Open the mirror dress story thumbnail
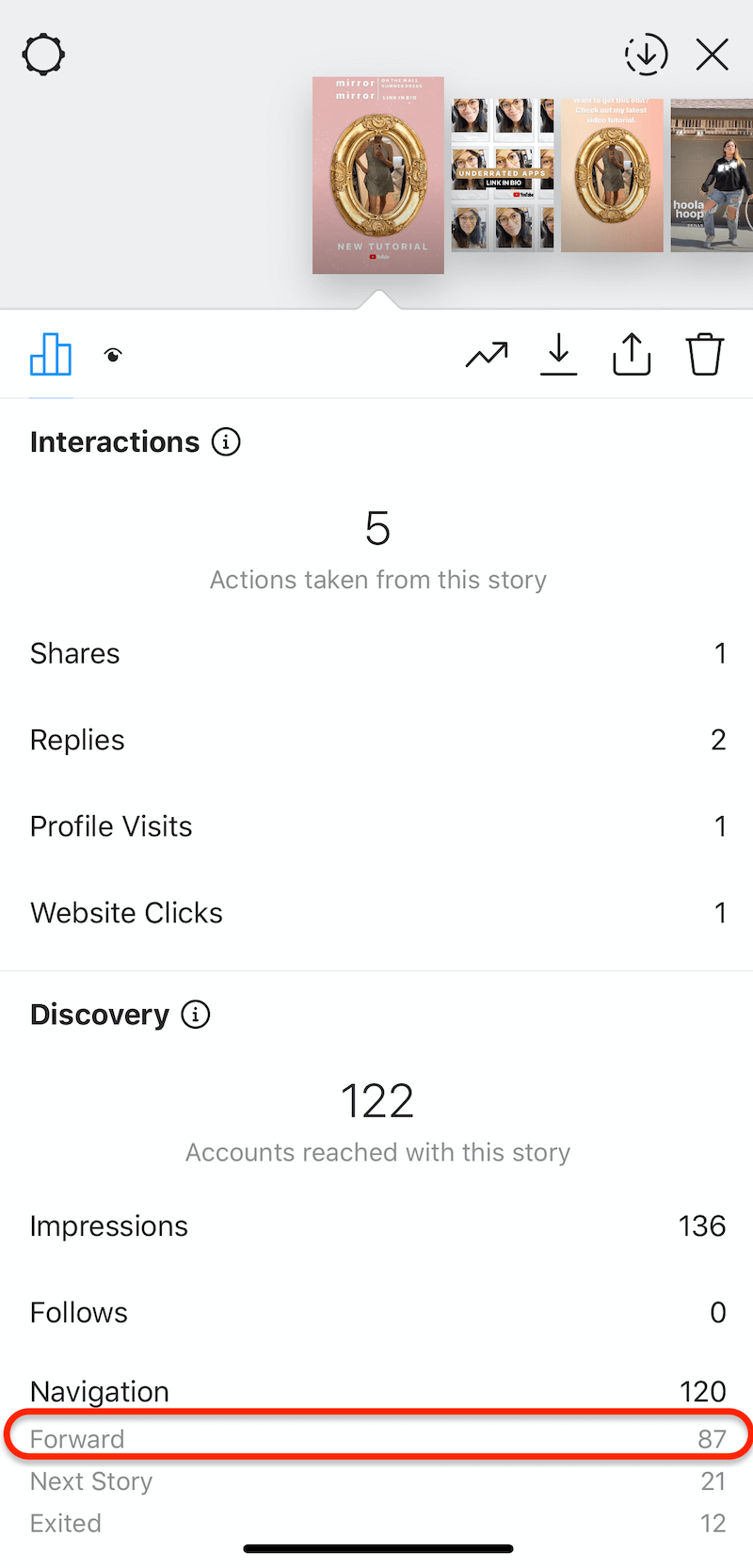This screenshot has height=1568, width=753. click(377, 176)
